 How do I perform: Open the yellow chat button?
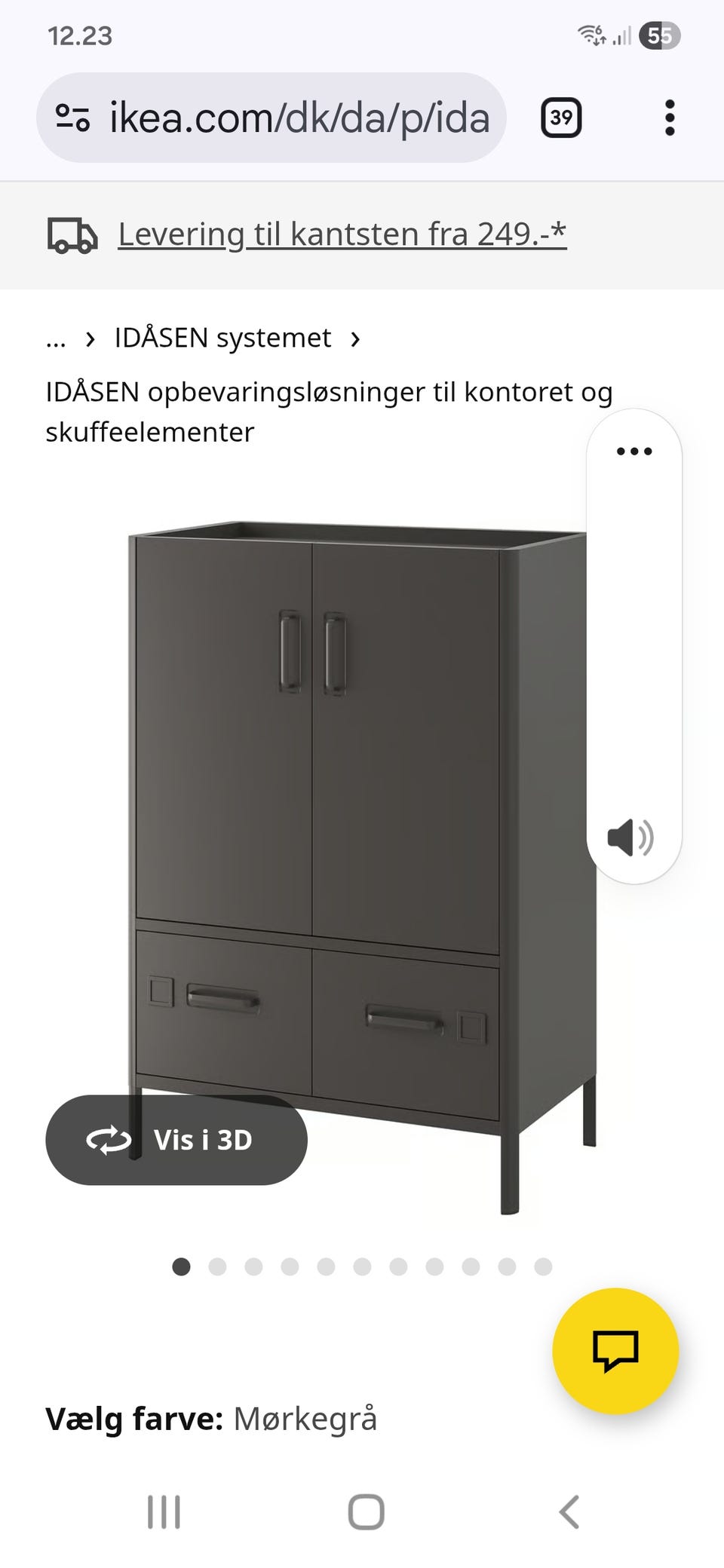click(615, 1351)
